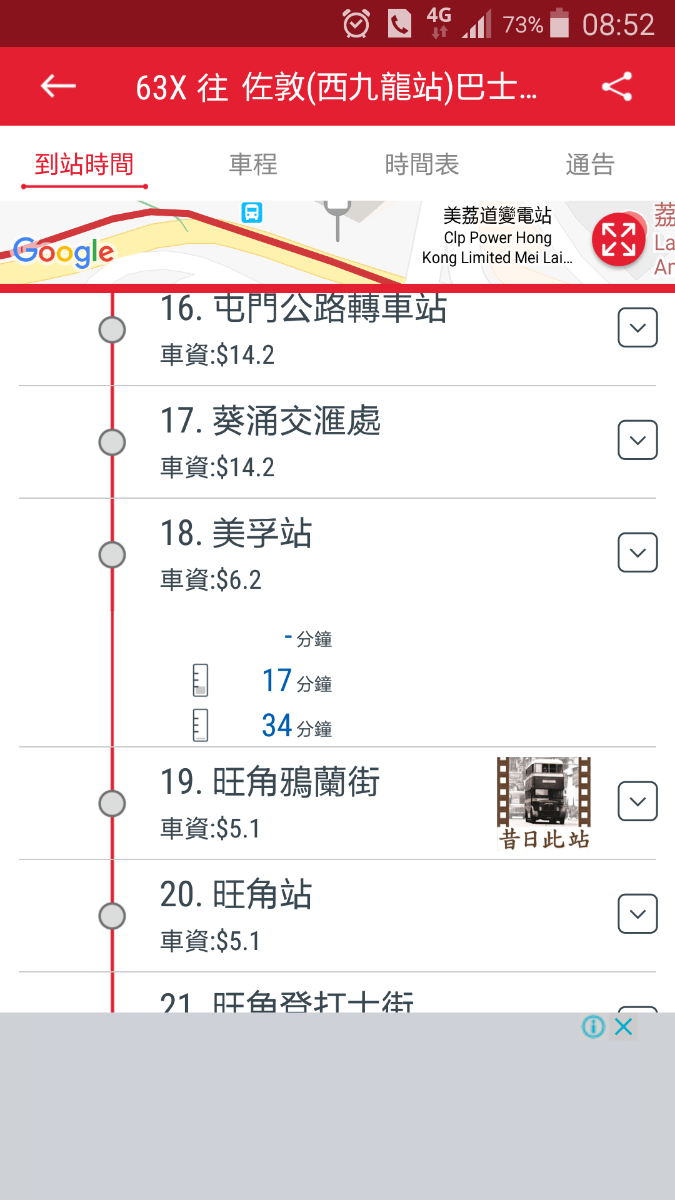Collapse stop 18. 美孚站 arrival times
Image resolution: width=675 pixels, height=1200 pixels.
pyautogui.click(x=637, y=552)
